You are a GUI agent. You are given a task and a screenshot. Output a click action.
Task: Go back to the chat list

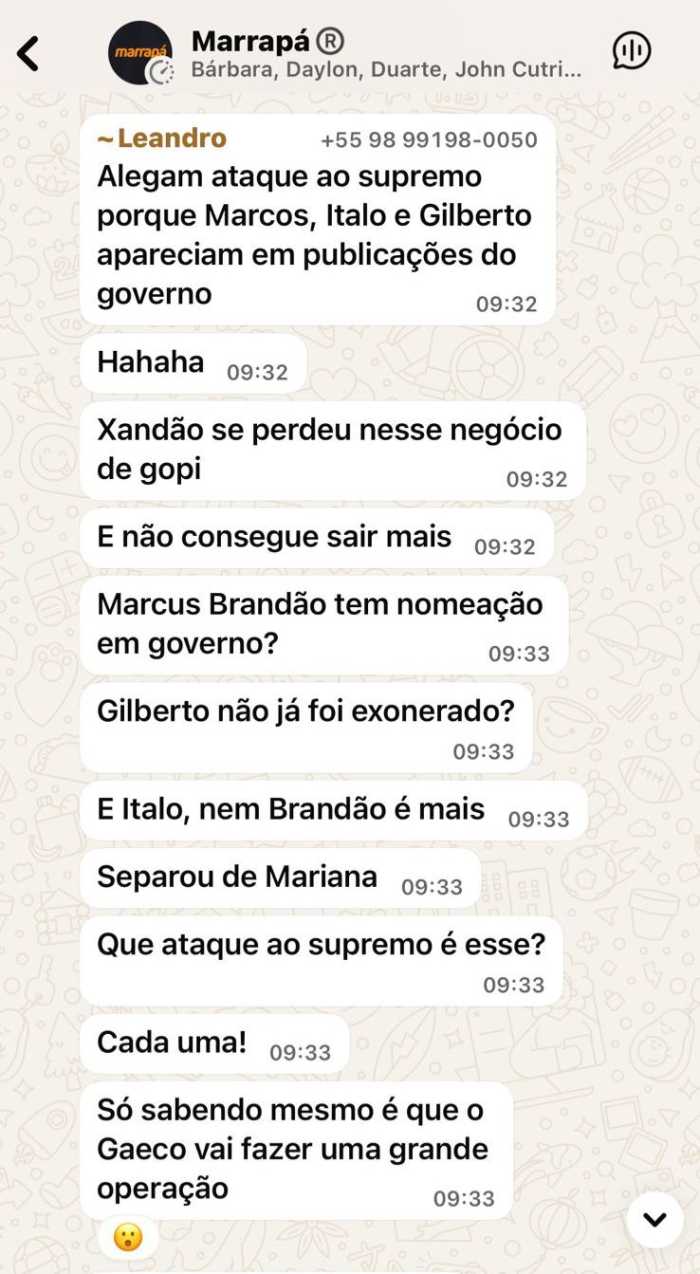click(29, 54)
